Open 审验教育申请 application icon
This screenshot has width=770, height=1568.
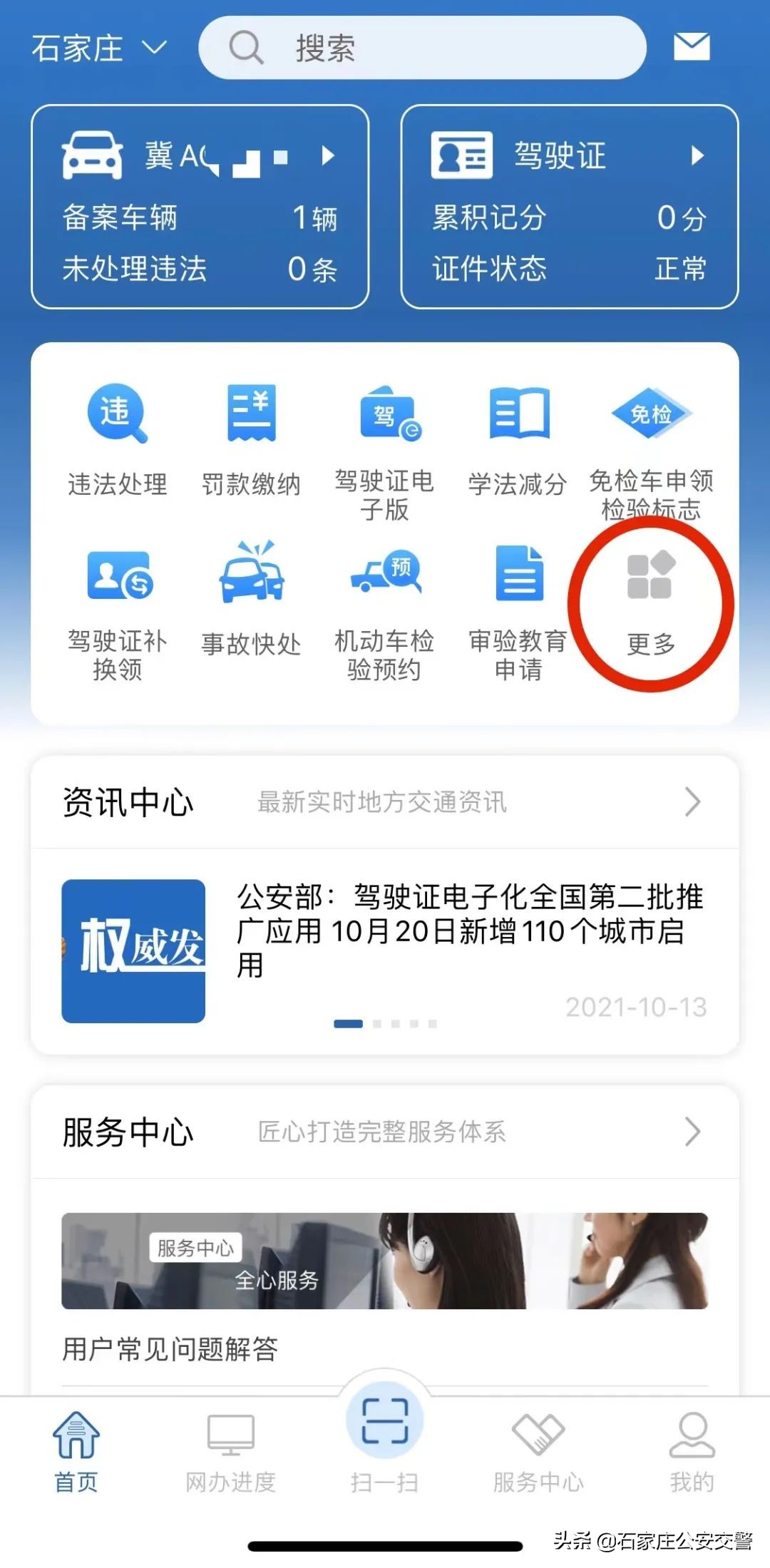(x=518, y=603)
